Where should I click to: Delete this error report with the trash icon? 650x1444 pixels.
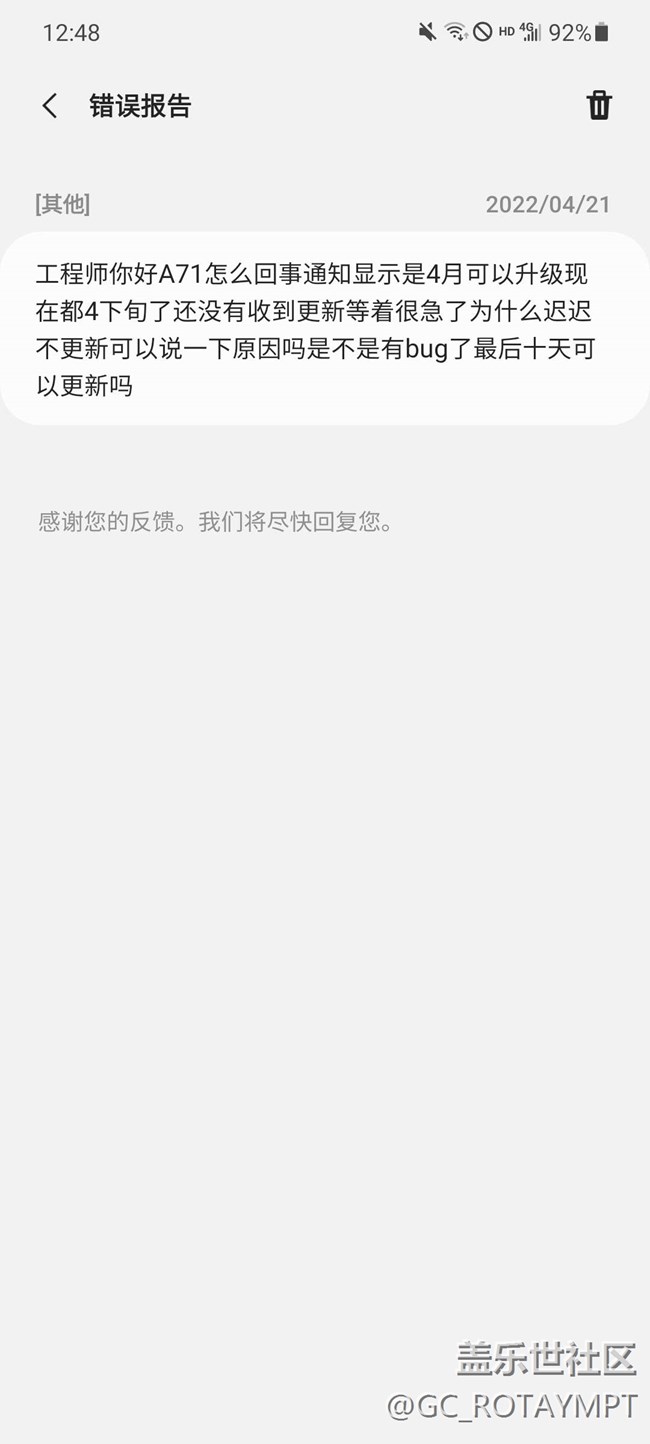pyautogui.click(x=598, y=105)
